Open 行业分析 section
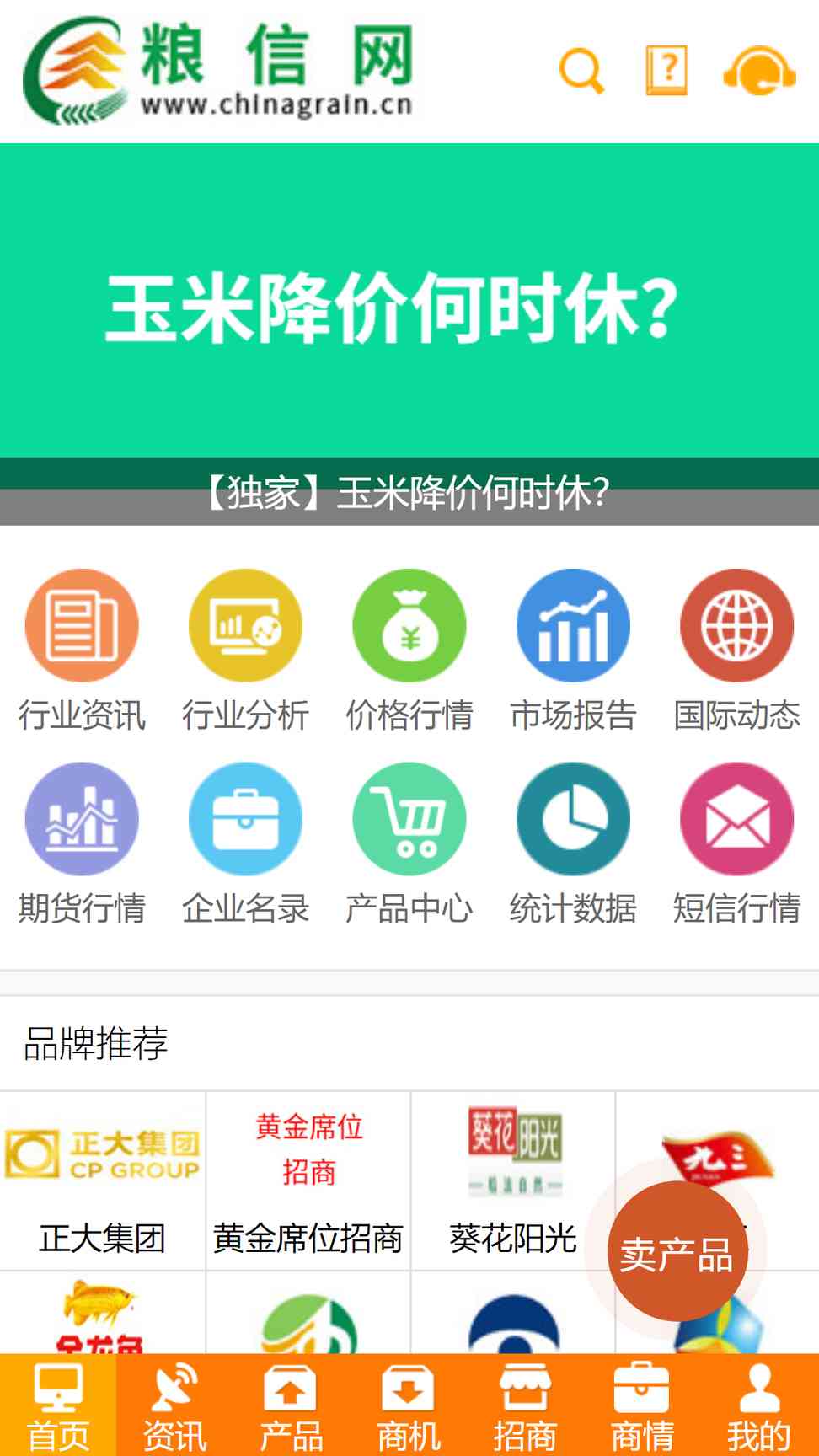The width and height of the screenshot is (819, 1456). 245,651
